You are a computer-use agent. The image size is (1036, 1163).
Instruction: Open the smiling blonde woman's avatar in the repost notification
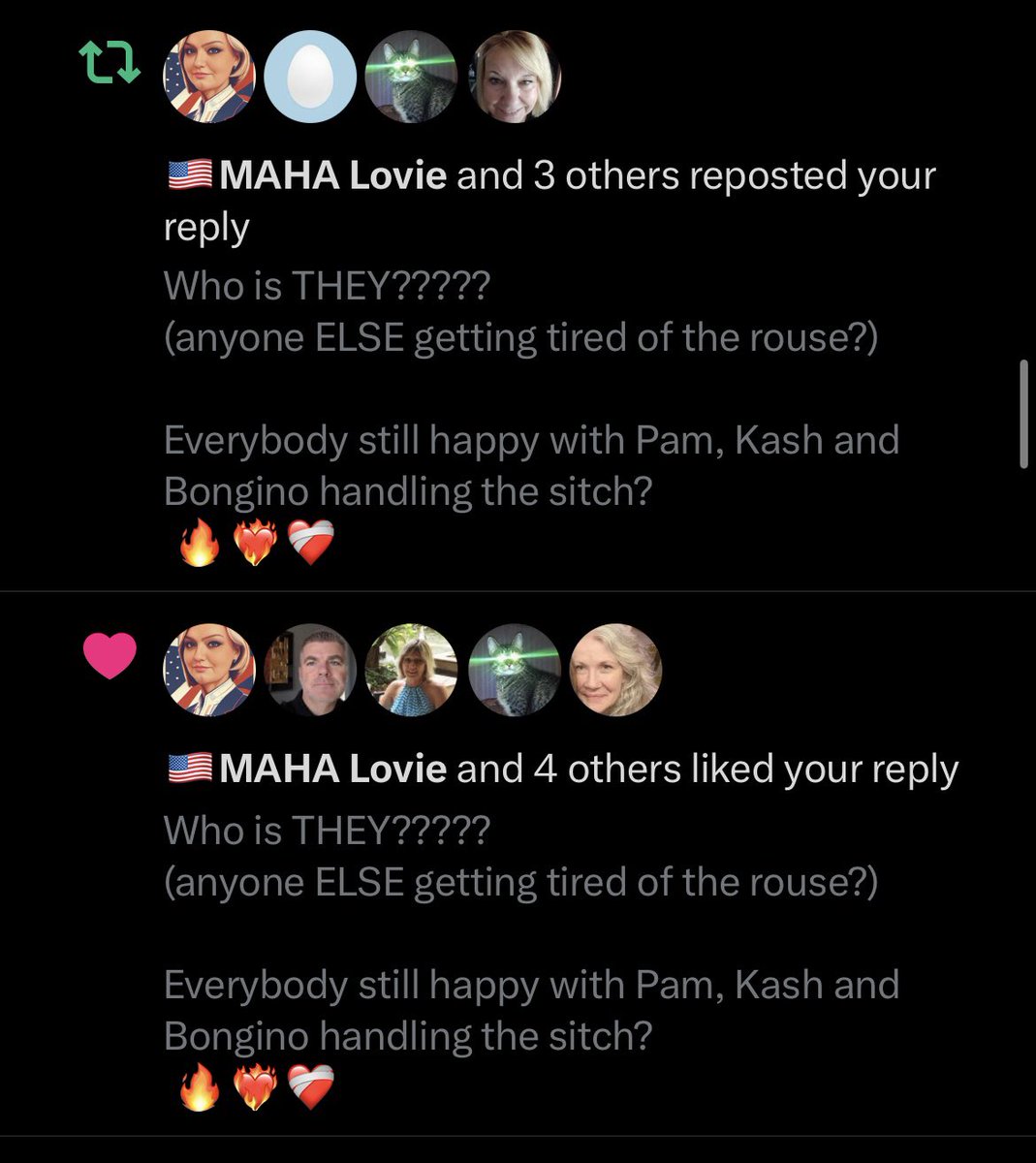(x=515, y=77)
